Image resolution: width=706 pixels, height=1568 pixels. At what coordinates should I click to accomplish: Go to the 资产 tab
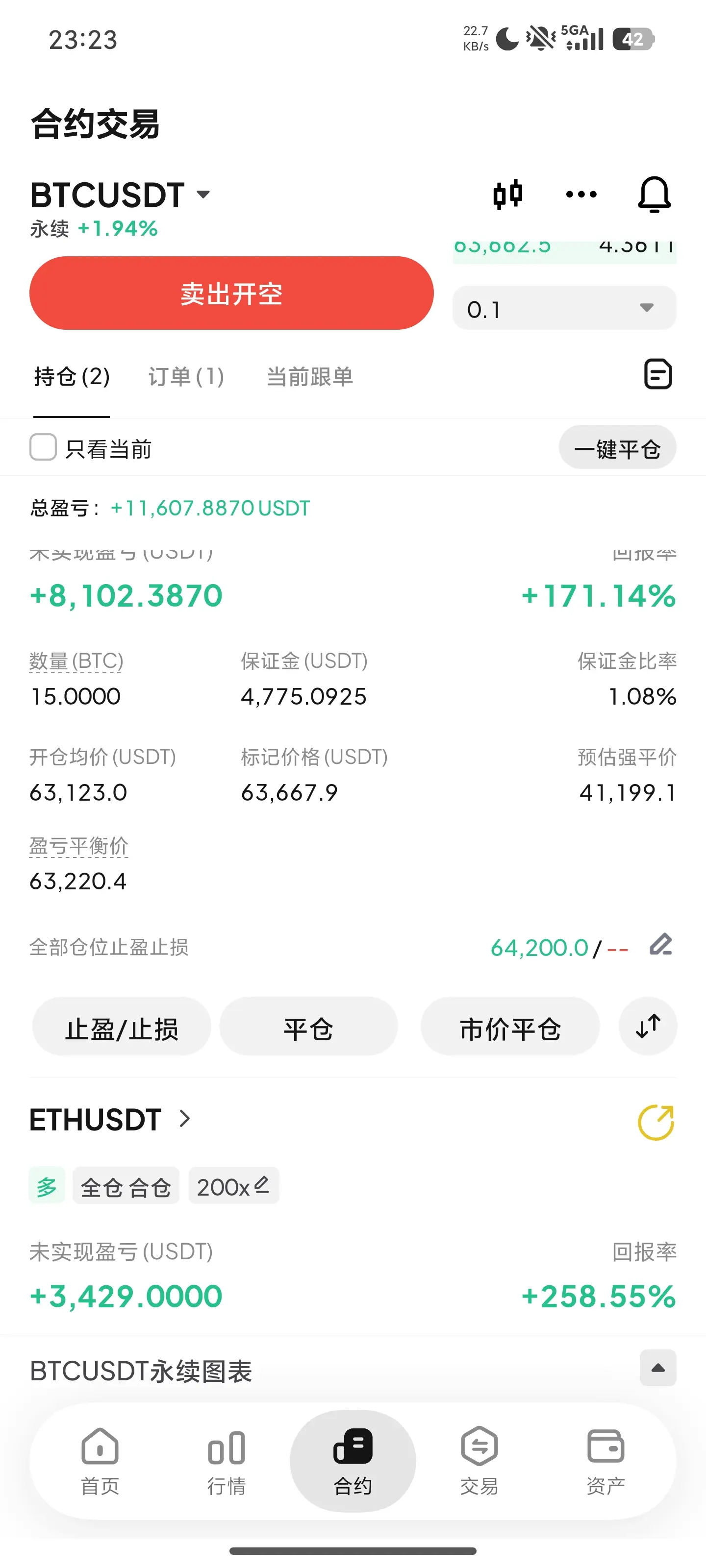(x=605, y=1461)
